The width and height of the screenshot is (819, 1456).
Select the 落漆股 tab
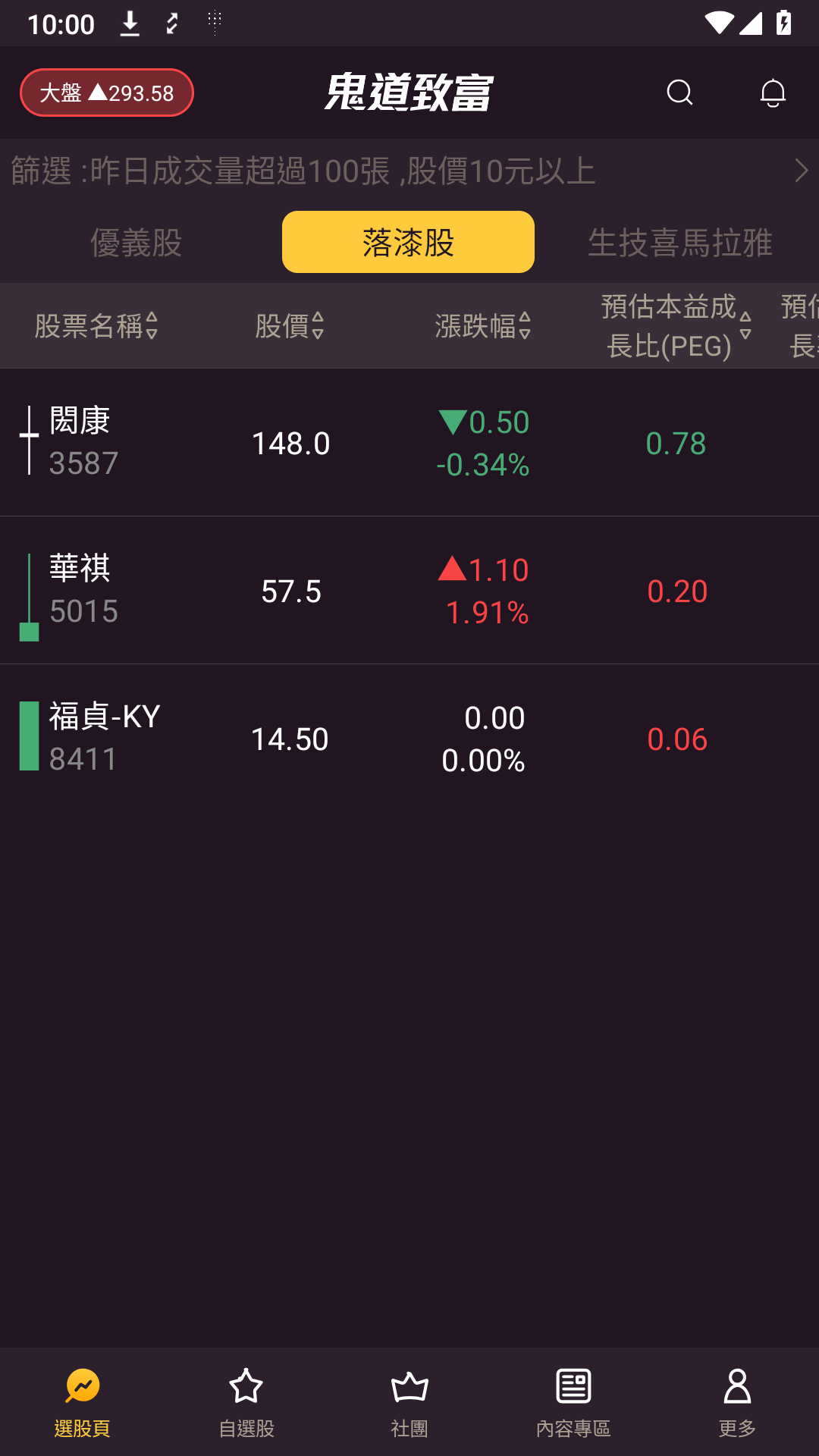(x=408, y=243)
